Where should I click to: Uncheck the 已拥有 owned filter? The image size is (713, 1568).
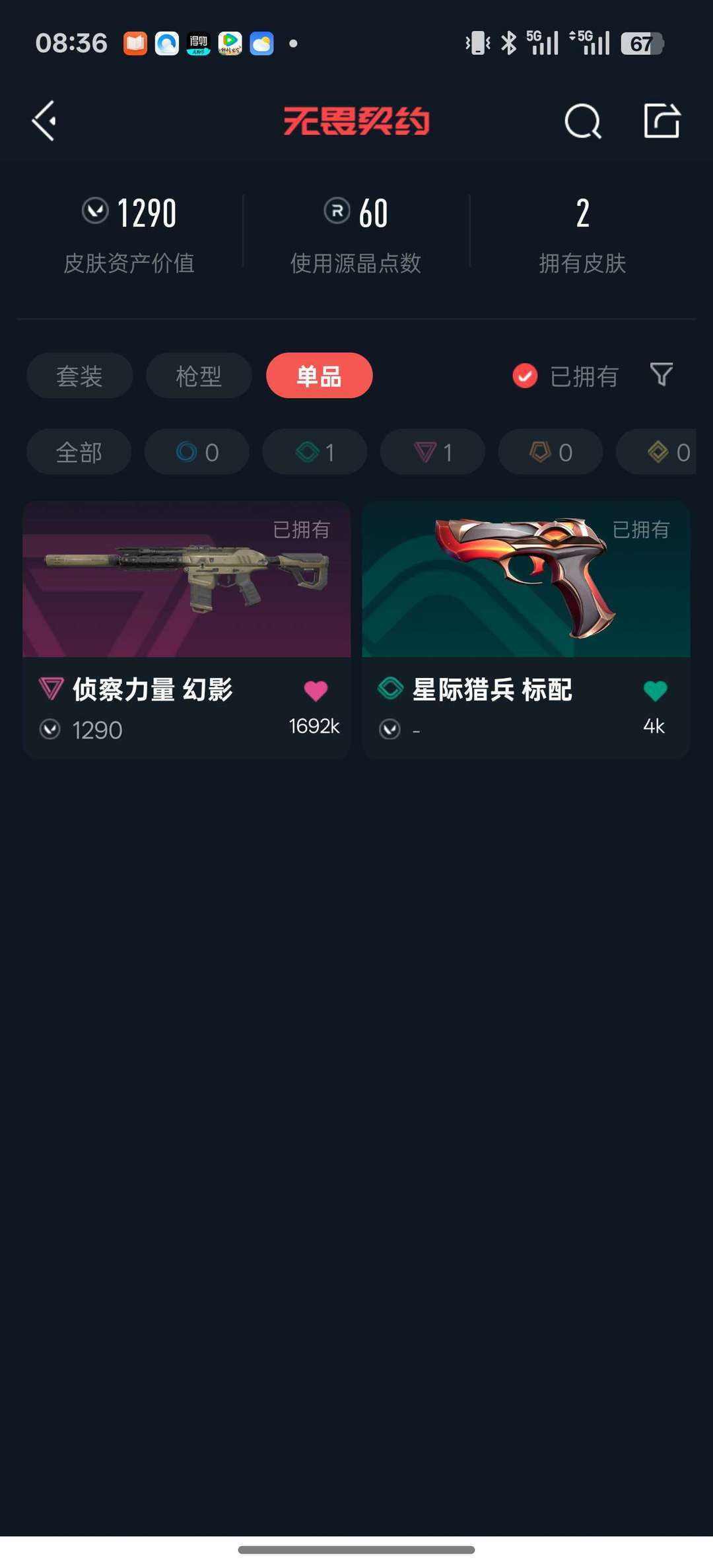tap(524, 375)
